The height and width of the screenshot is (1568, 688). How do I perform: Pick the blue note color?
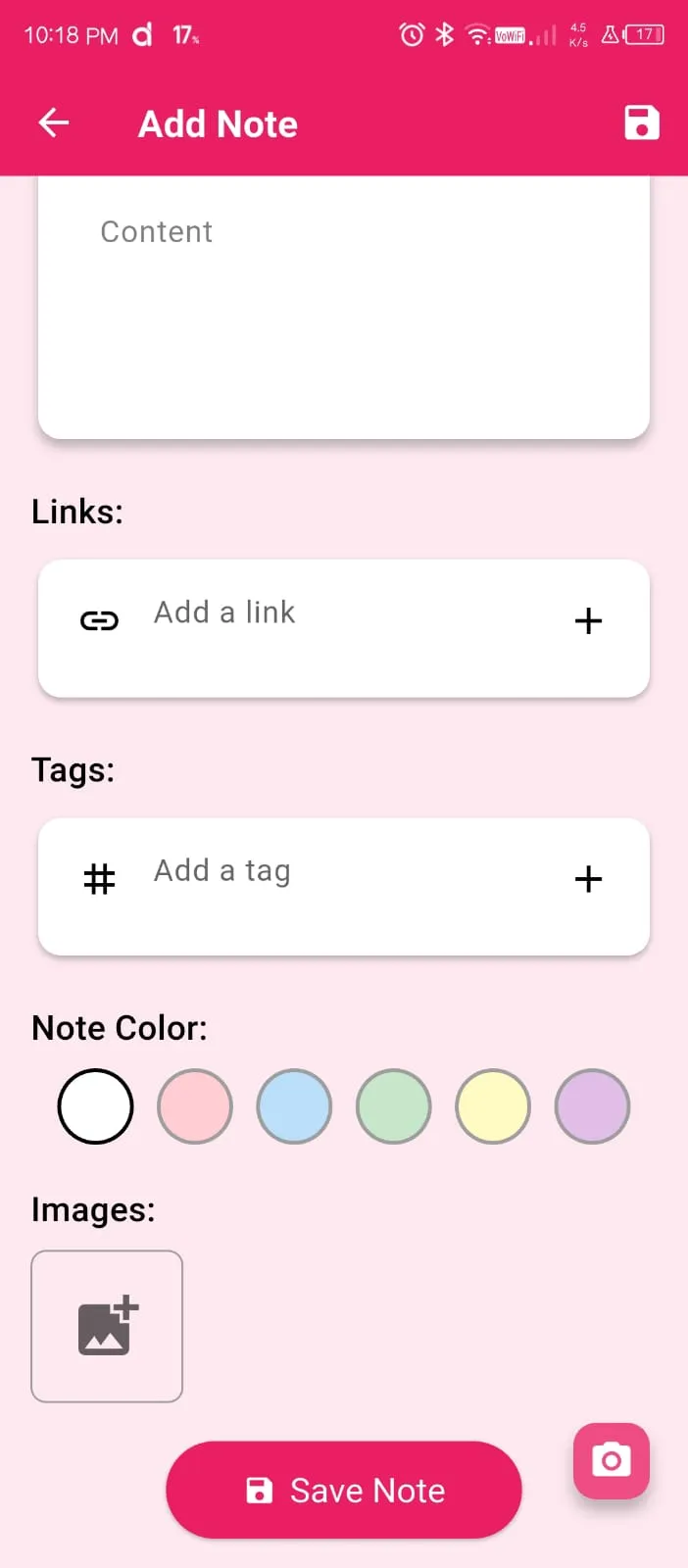pos(294,1106)
